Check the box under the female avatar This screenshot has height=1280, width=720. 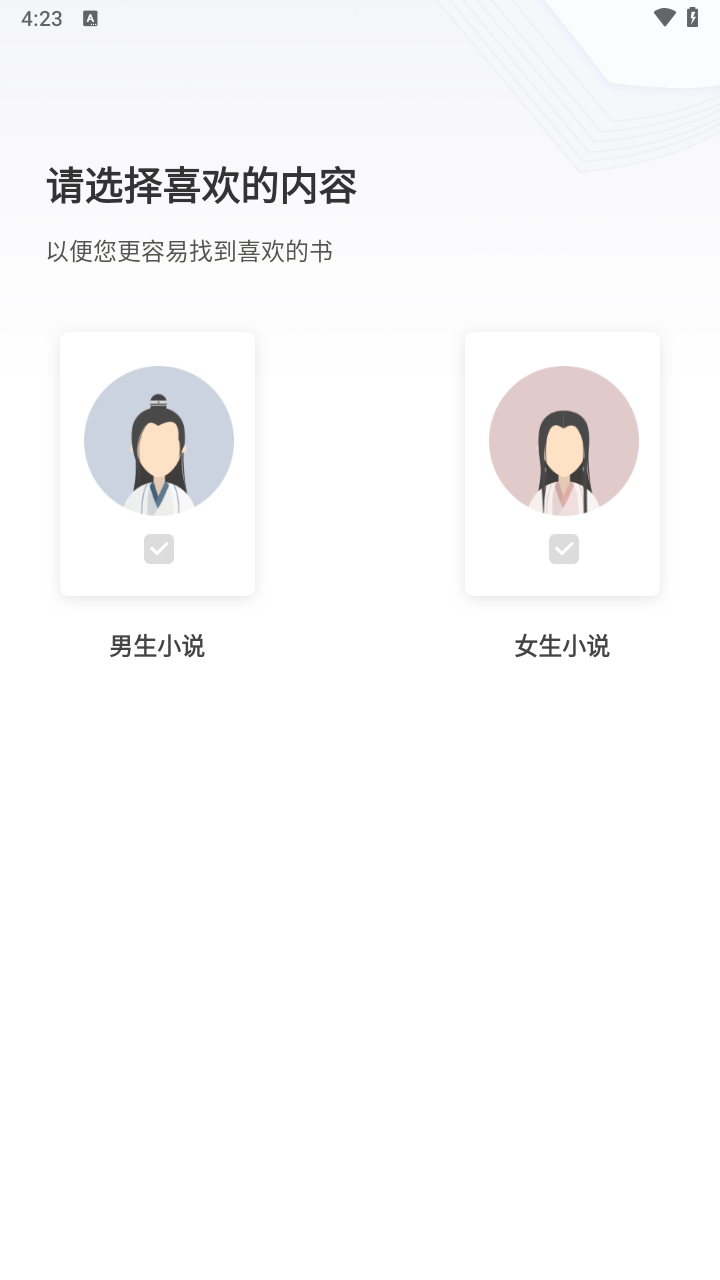click(563, 548)
